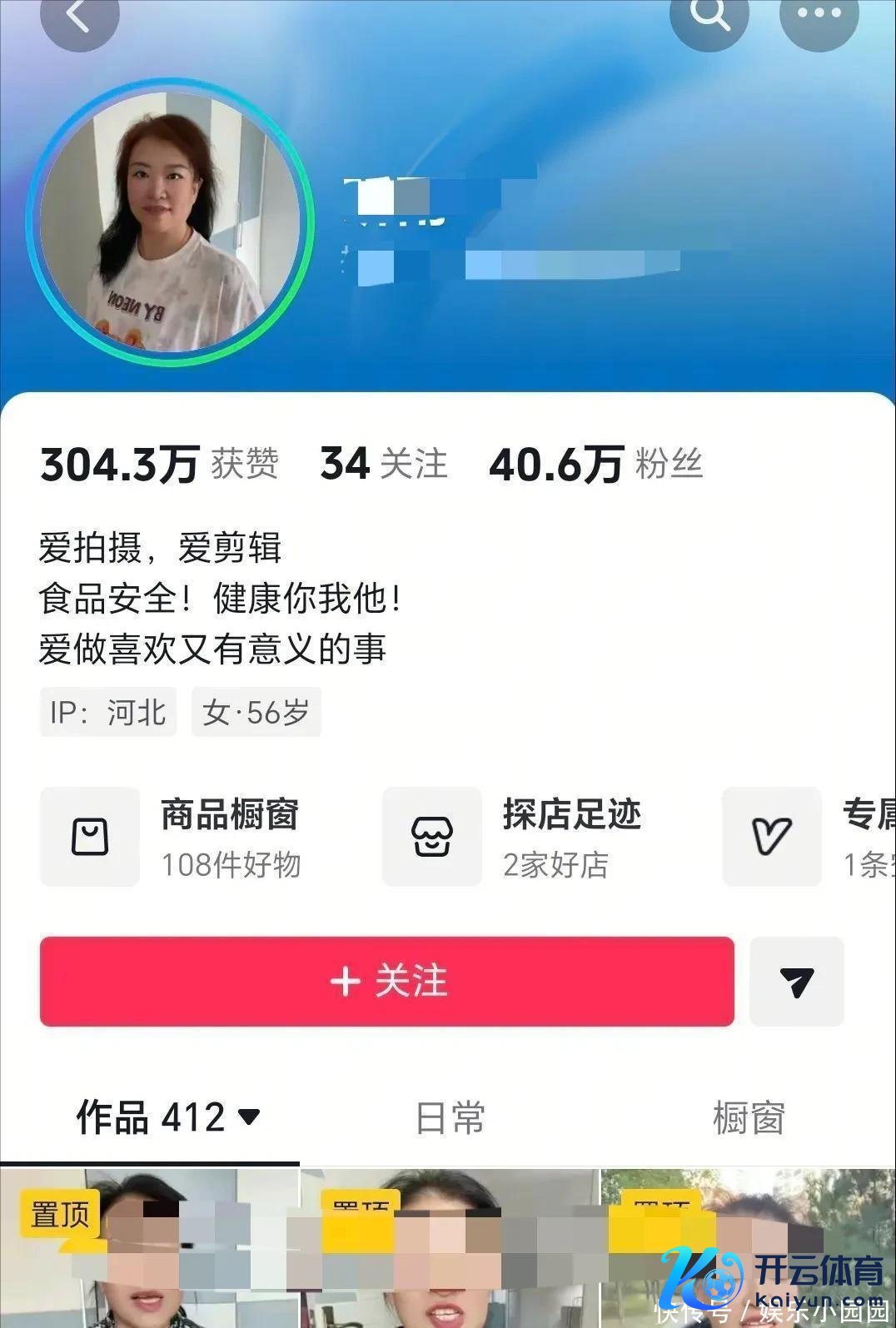Send a message via paper plane icon

point(797,981)
